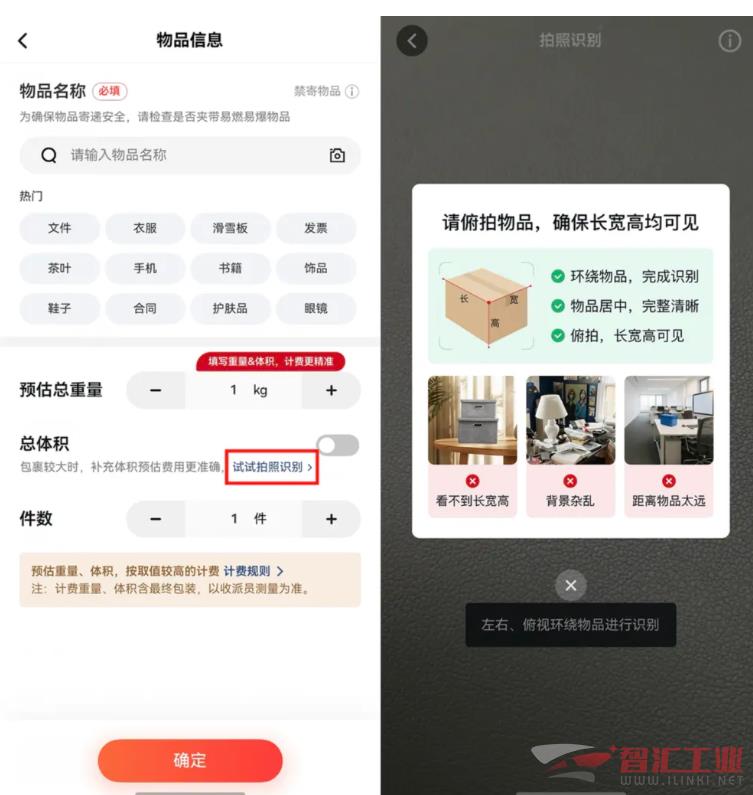Select the 手机 chip
The height and width of the screenshot is (795, 753).
[145, 268]
